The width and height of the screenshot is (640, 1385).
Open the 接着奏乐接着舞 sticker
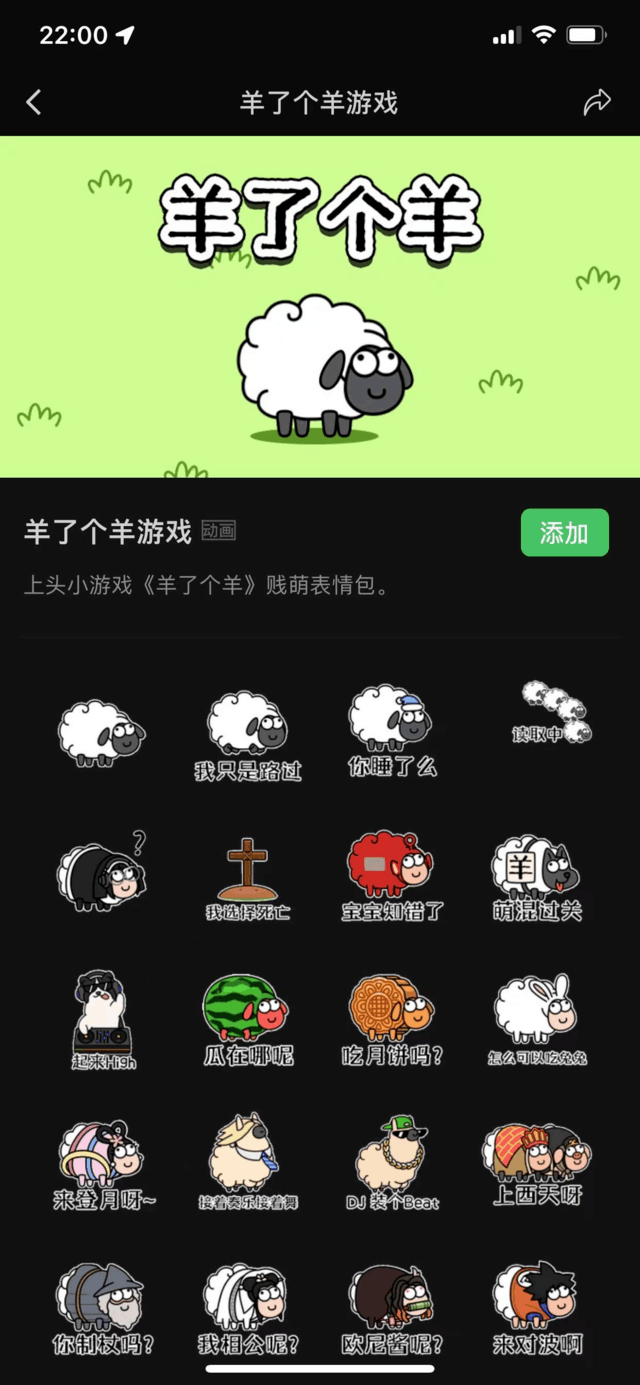tap(247, 1163)
